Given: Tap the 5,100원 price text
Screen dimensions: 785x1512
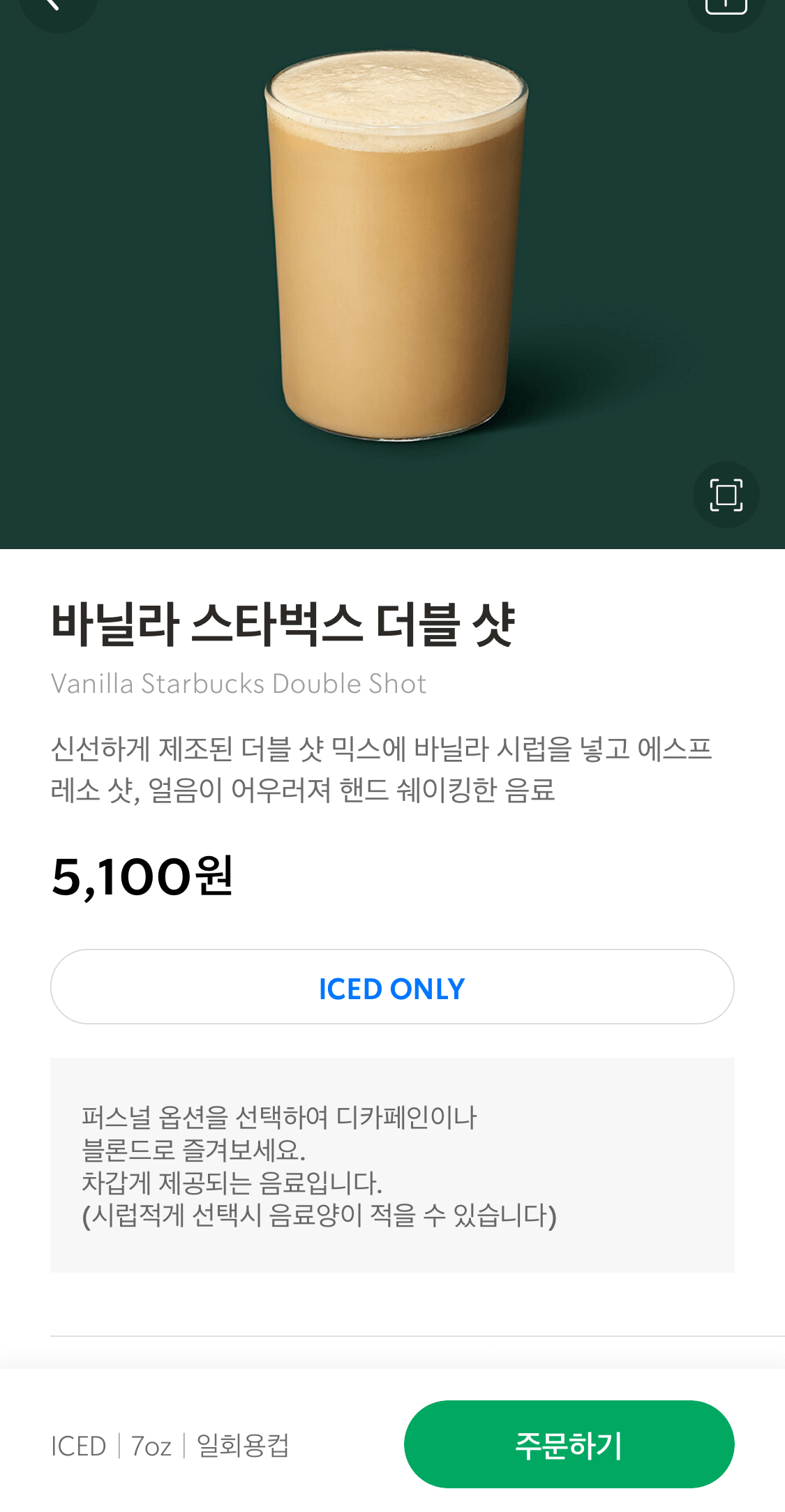Looking at the screenshot, I should tap(143, 881).
